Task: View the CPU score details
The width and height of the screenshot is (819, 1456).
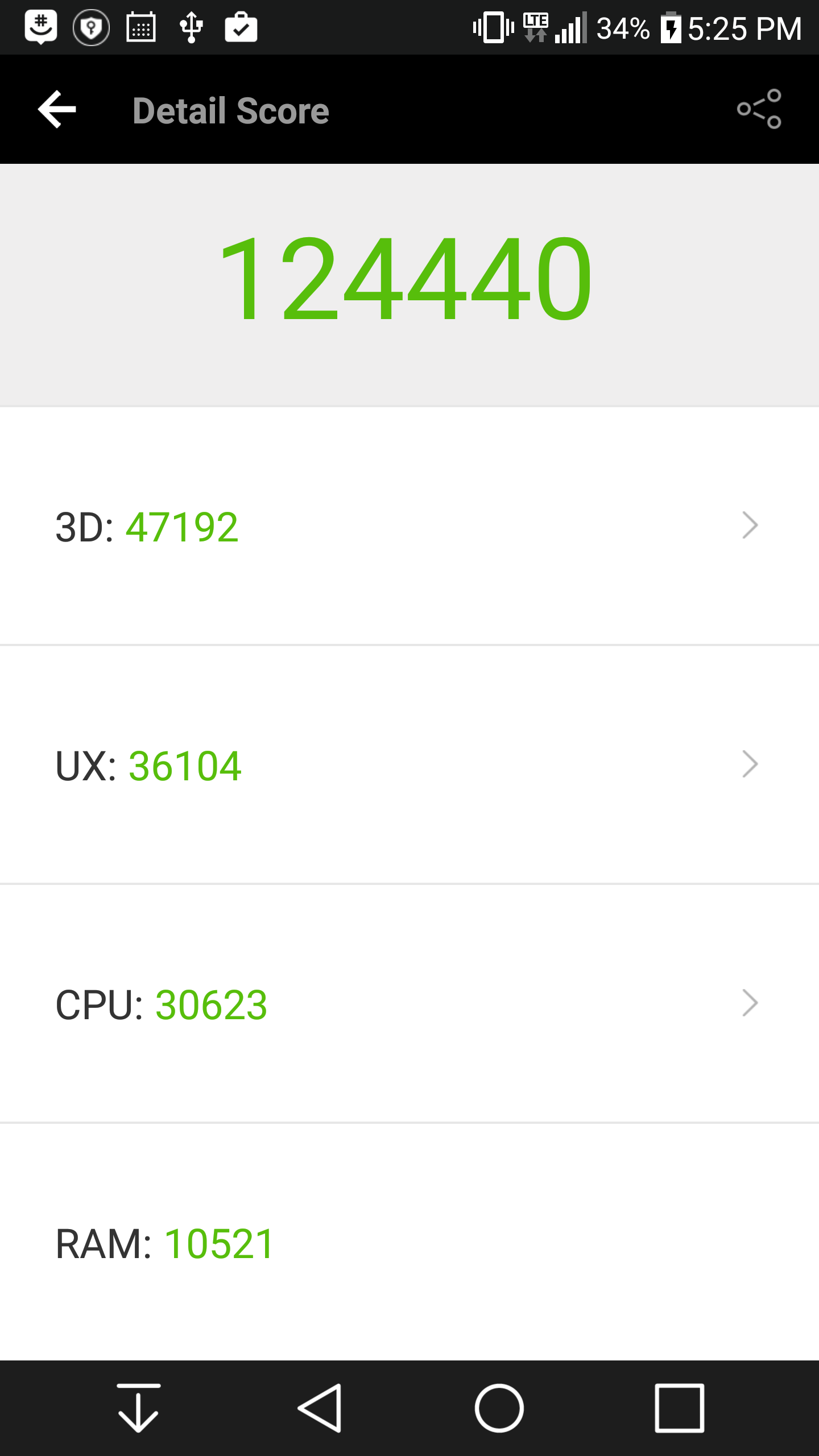Action: pyautogui.click(x=409, y=1004)
